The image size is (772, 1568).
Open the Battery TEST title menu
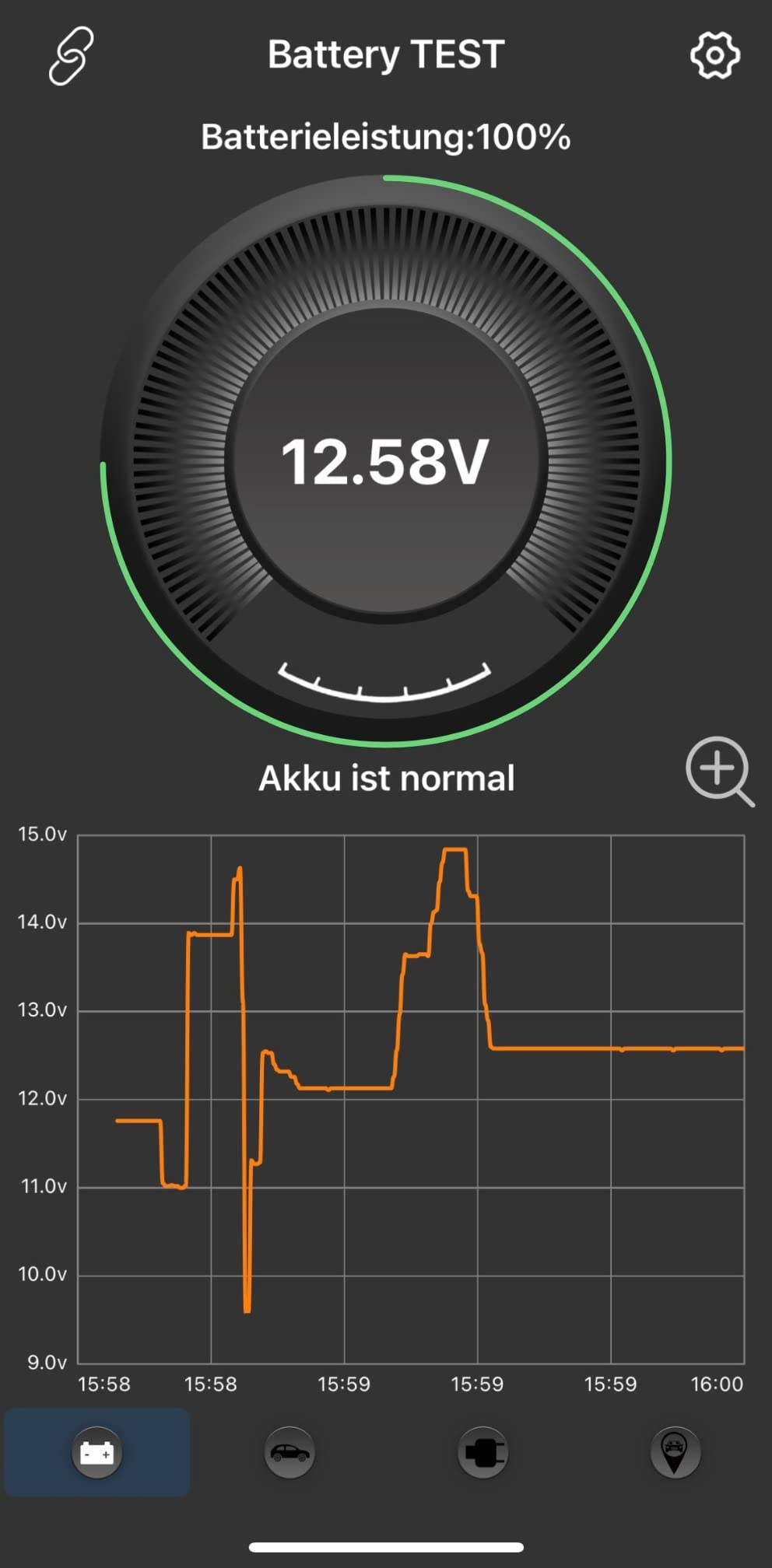pos(386,54)
